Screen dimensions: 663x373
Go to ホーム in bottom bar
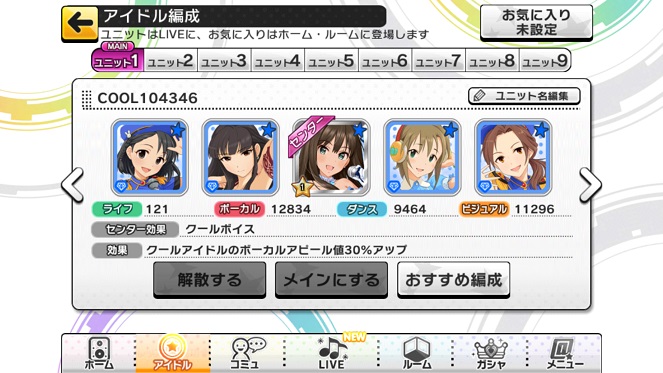[99, 354]
